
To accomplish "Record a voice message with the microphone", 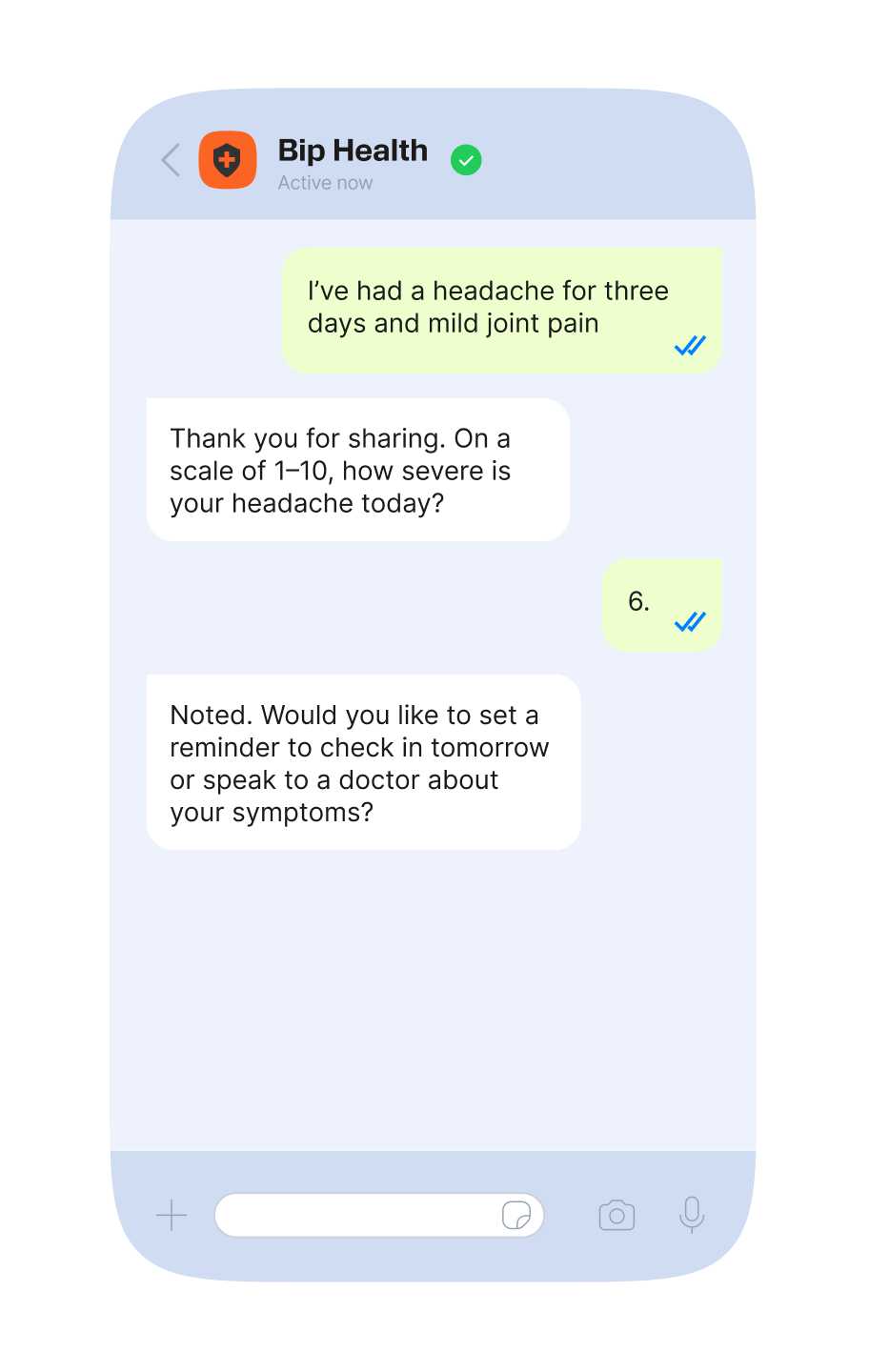I will (692, 1215).
